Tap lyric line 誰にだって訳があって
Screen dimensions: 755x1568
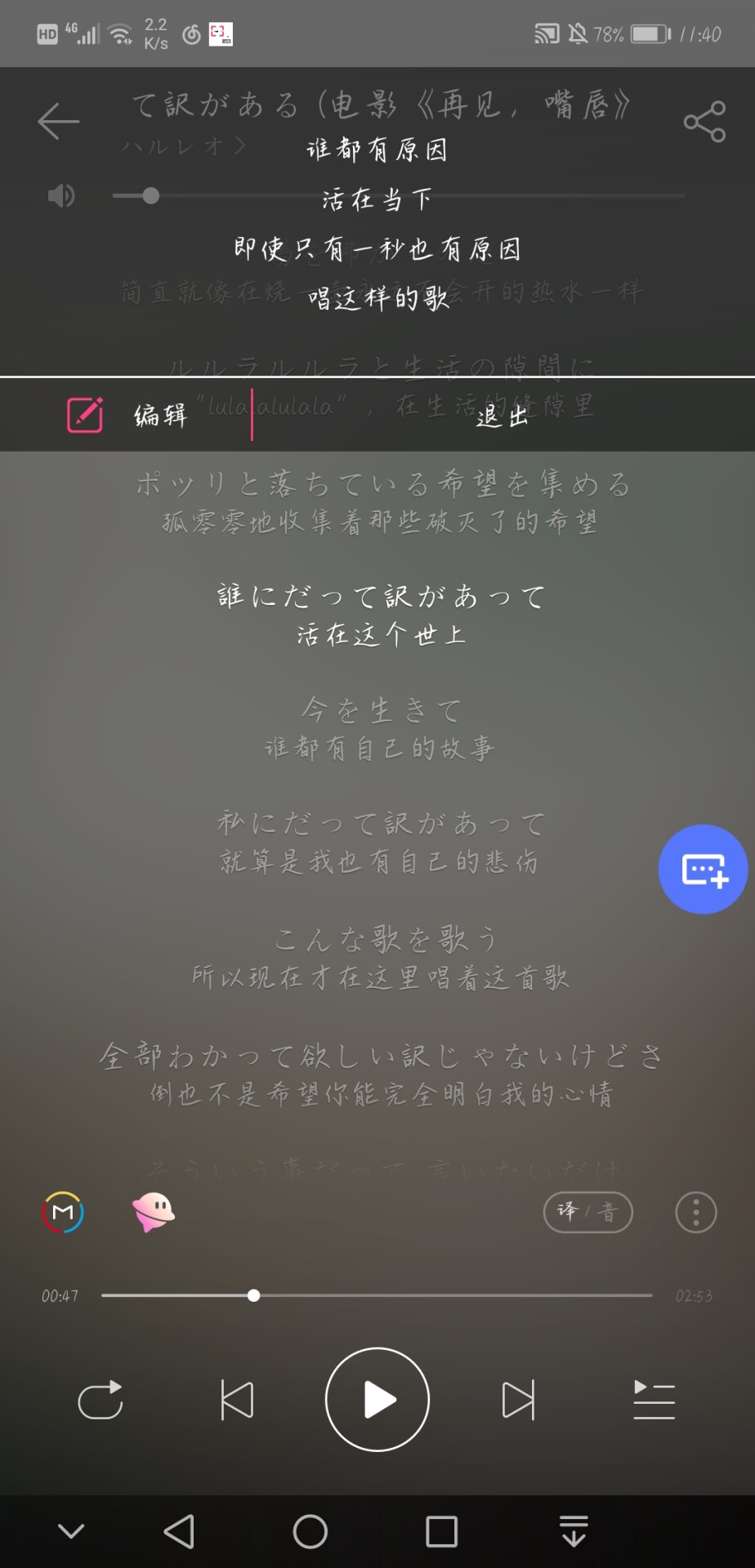pyautogui.click(x=382, y=596)
